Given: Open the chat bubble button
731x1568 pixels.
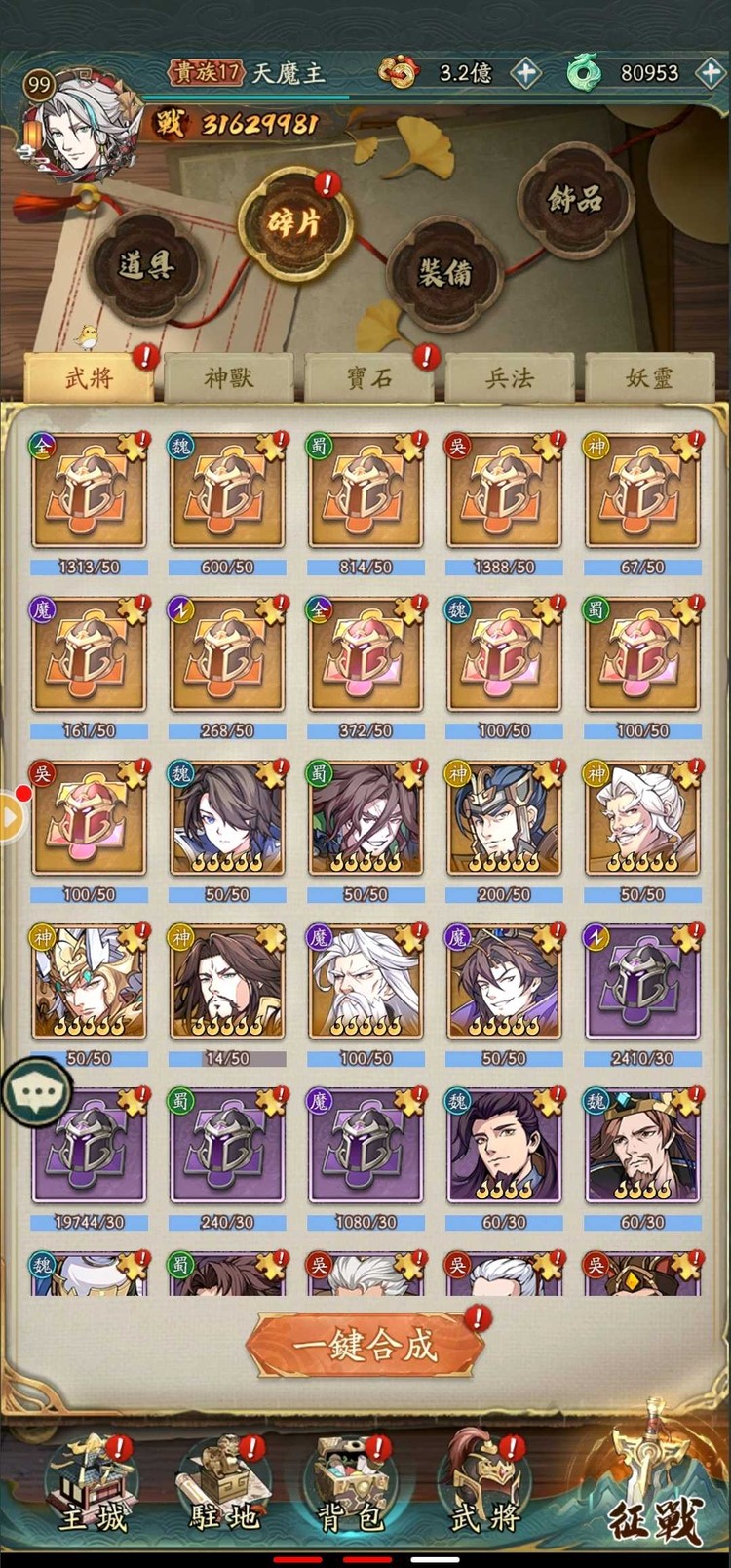Looking at the screenshot, I should click(37, 1092).
